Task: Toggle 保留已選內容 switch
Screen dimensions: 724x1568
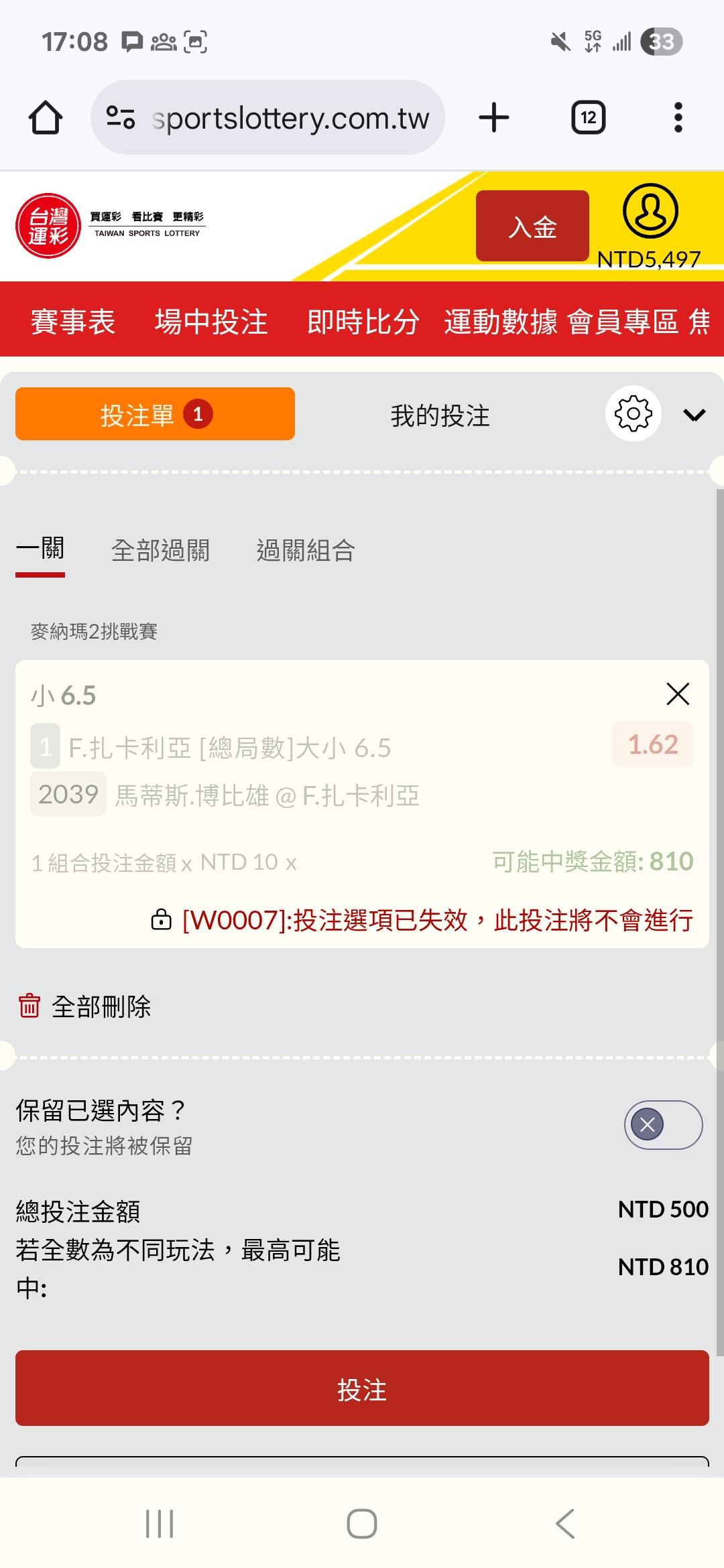Action: (663, 1124)
